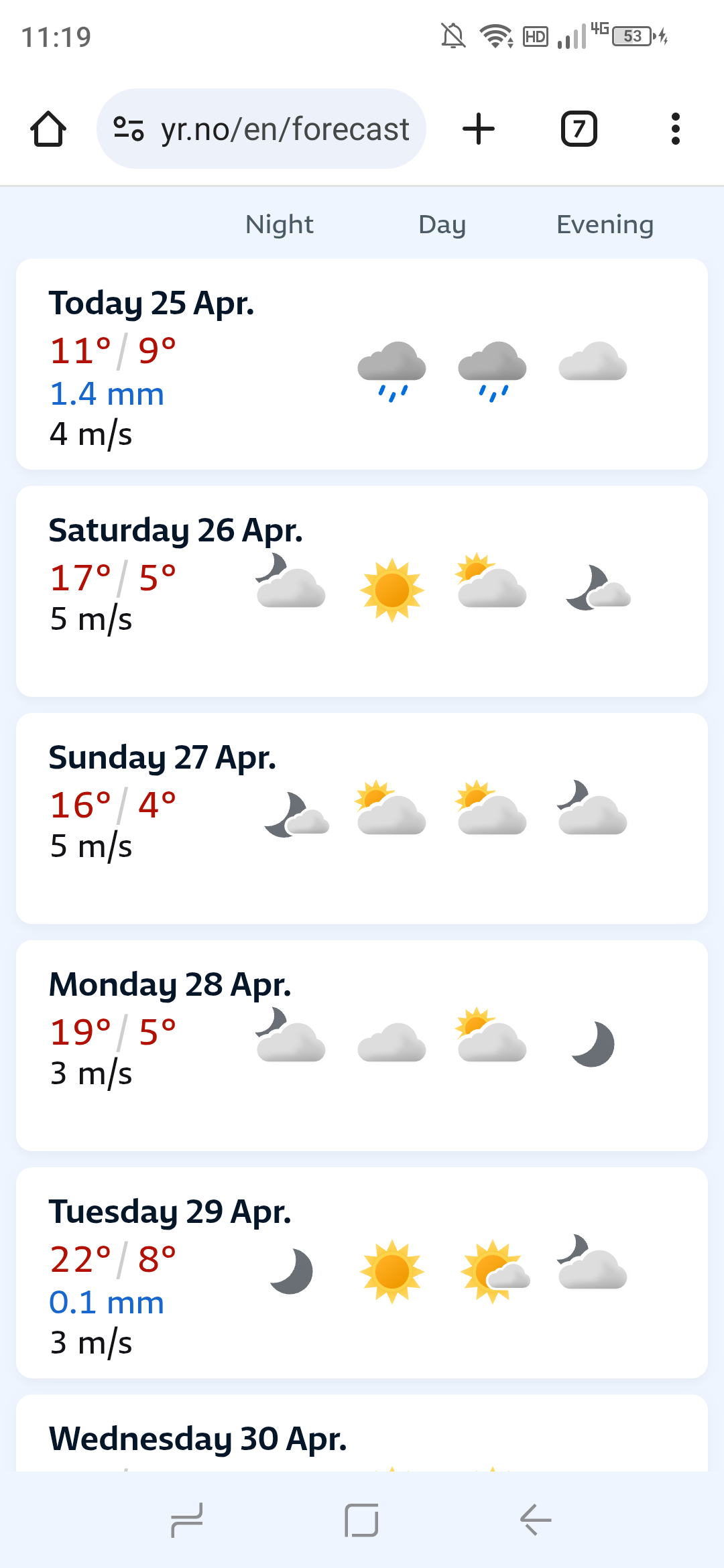Go to the browser home page
The height and width of the screenshot is (1568, 724).
coord(48,129)
